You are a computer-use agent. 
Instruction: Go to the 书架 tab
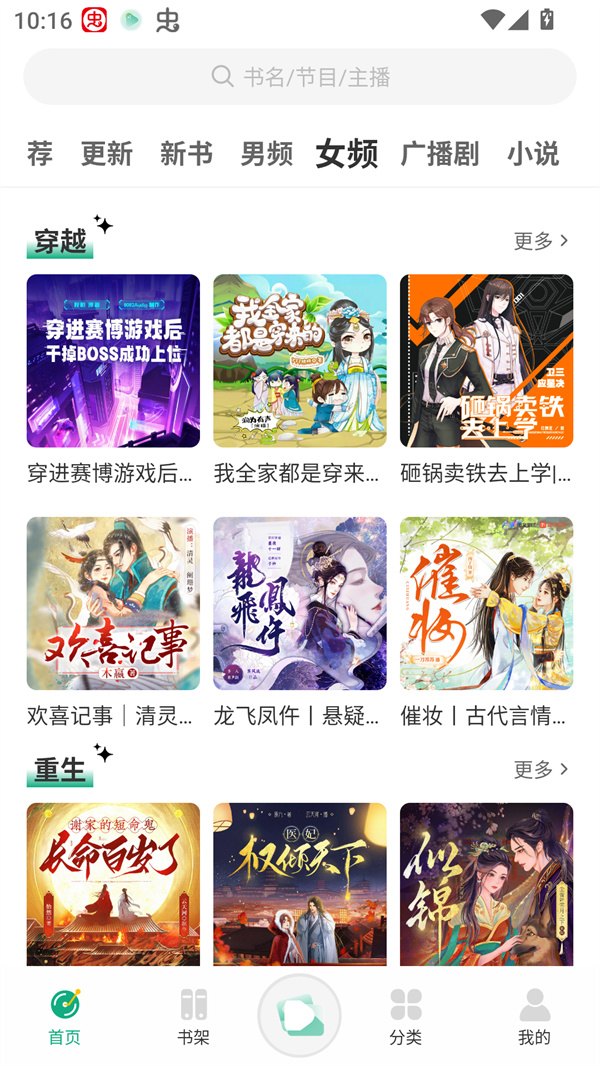click(193, 1017)
